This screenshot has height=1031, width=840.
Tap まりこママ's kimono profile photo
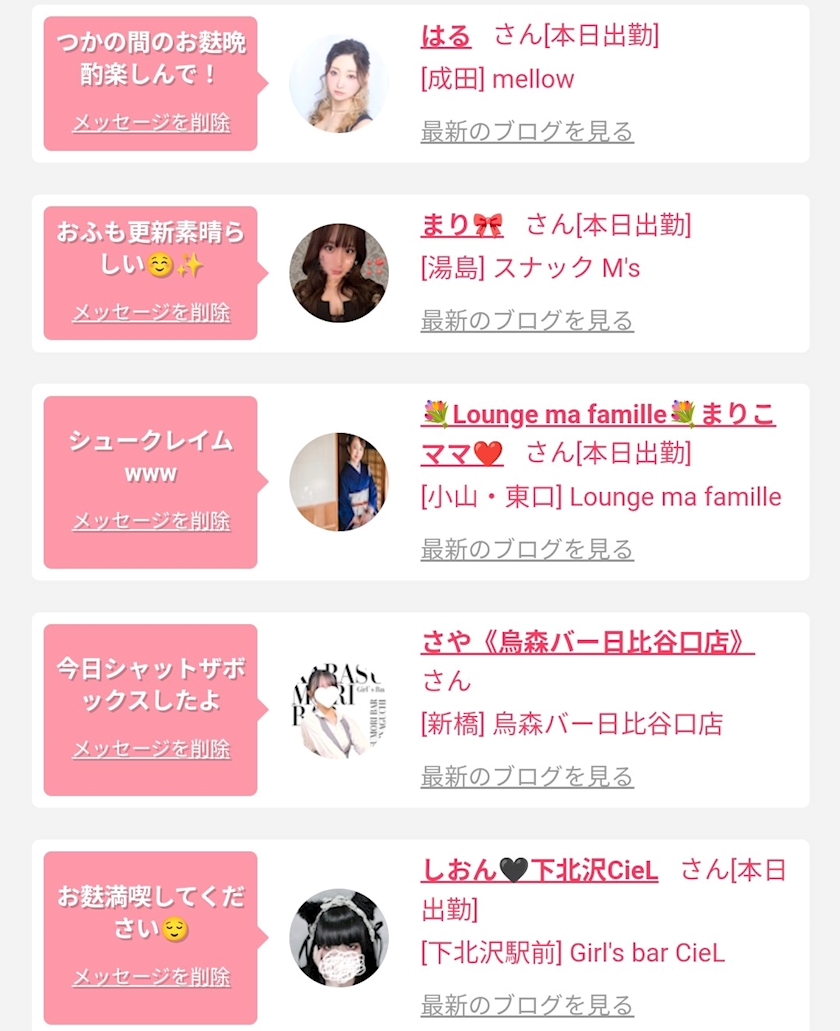click(x=339, y=482)
